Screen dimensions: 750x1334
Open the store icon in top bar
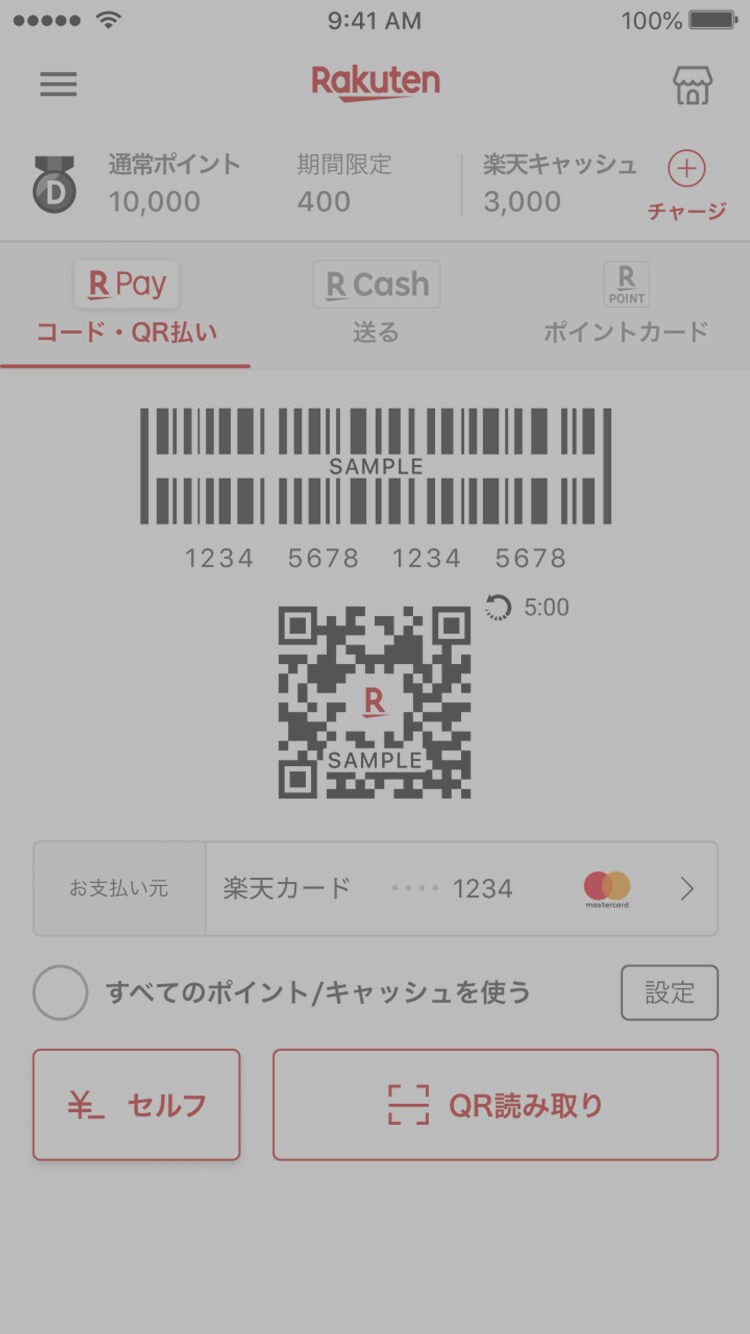pyautogui.click(x=692, y=85)
